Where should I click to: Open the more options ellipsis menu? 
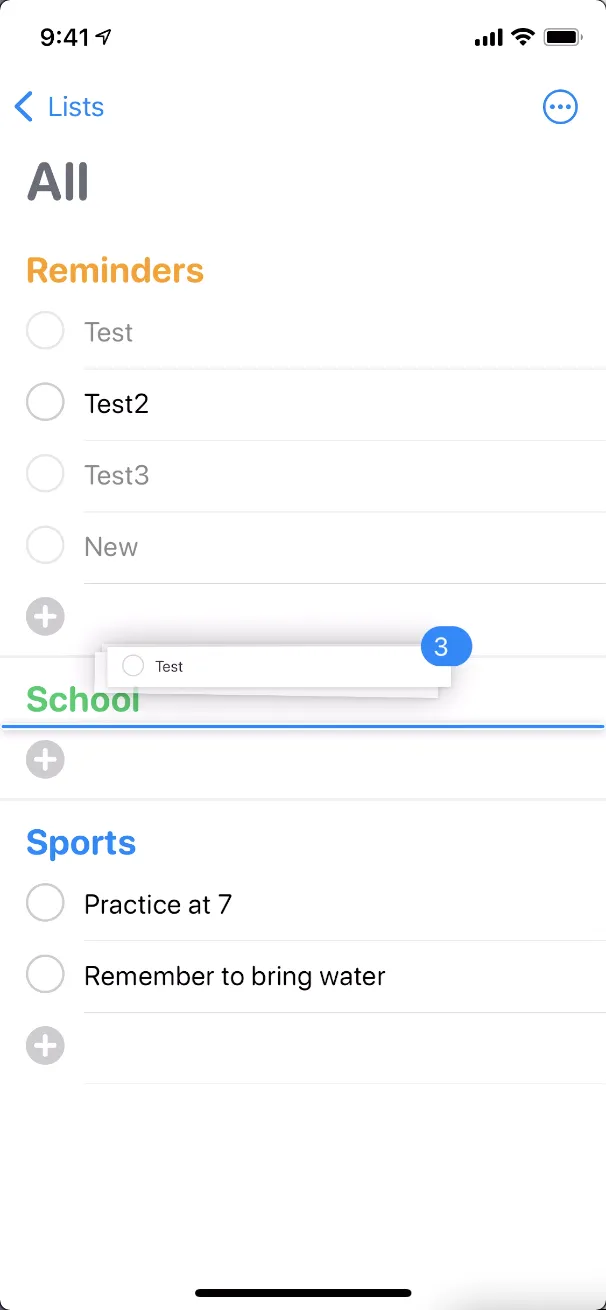(560, 107)
